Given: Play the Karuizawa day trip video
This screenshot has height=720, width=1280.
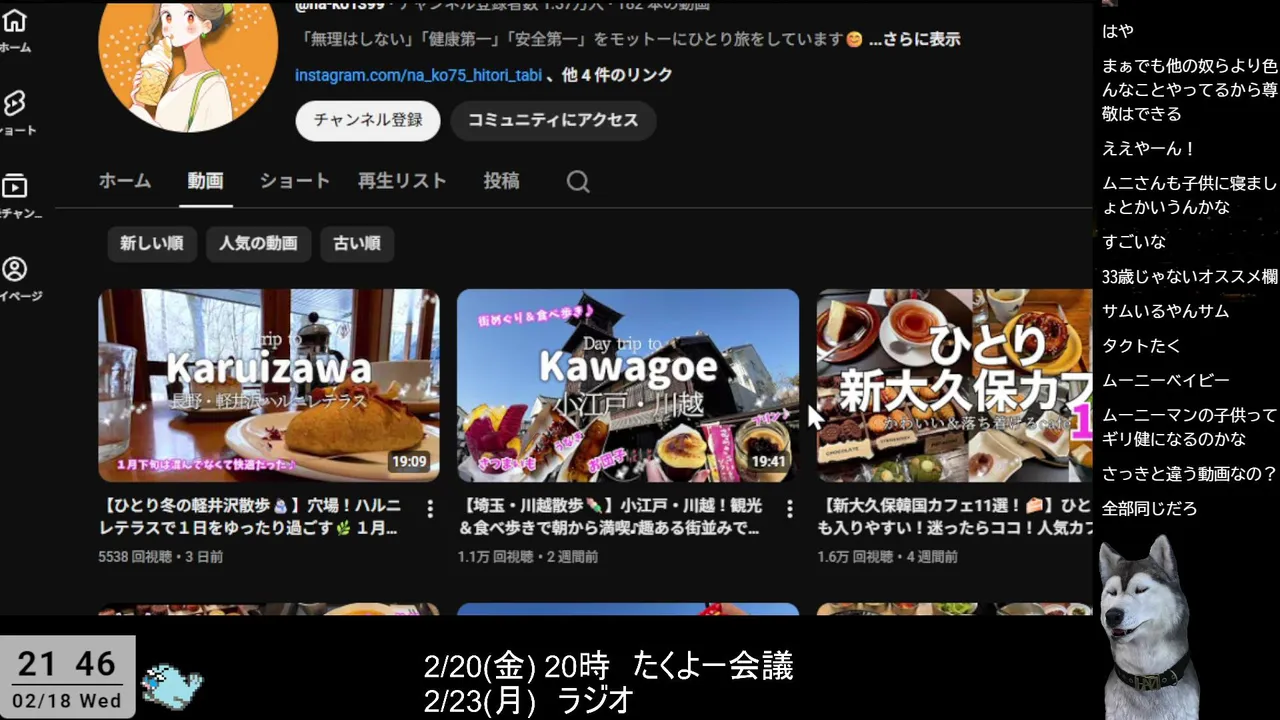Looking at the screenshot, I should 268,385.
